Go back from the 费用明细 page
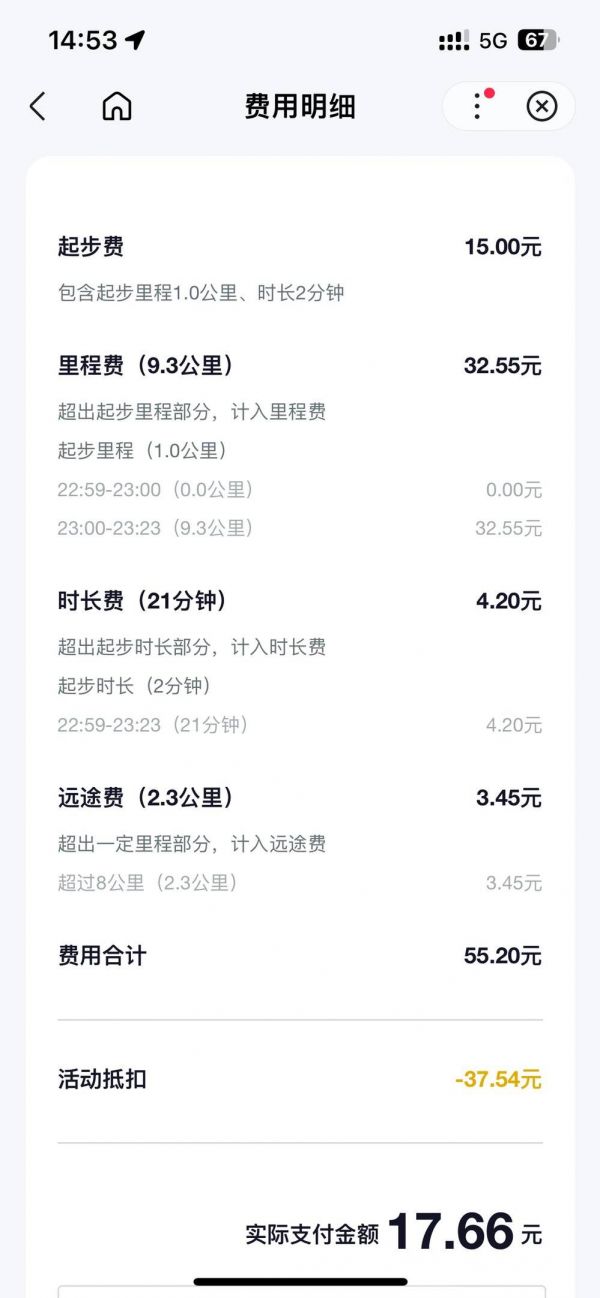 38,107
